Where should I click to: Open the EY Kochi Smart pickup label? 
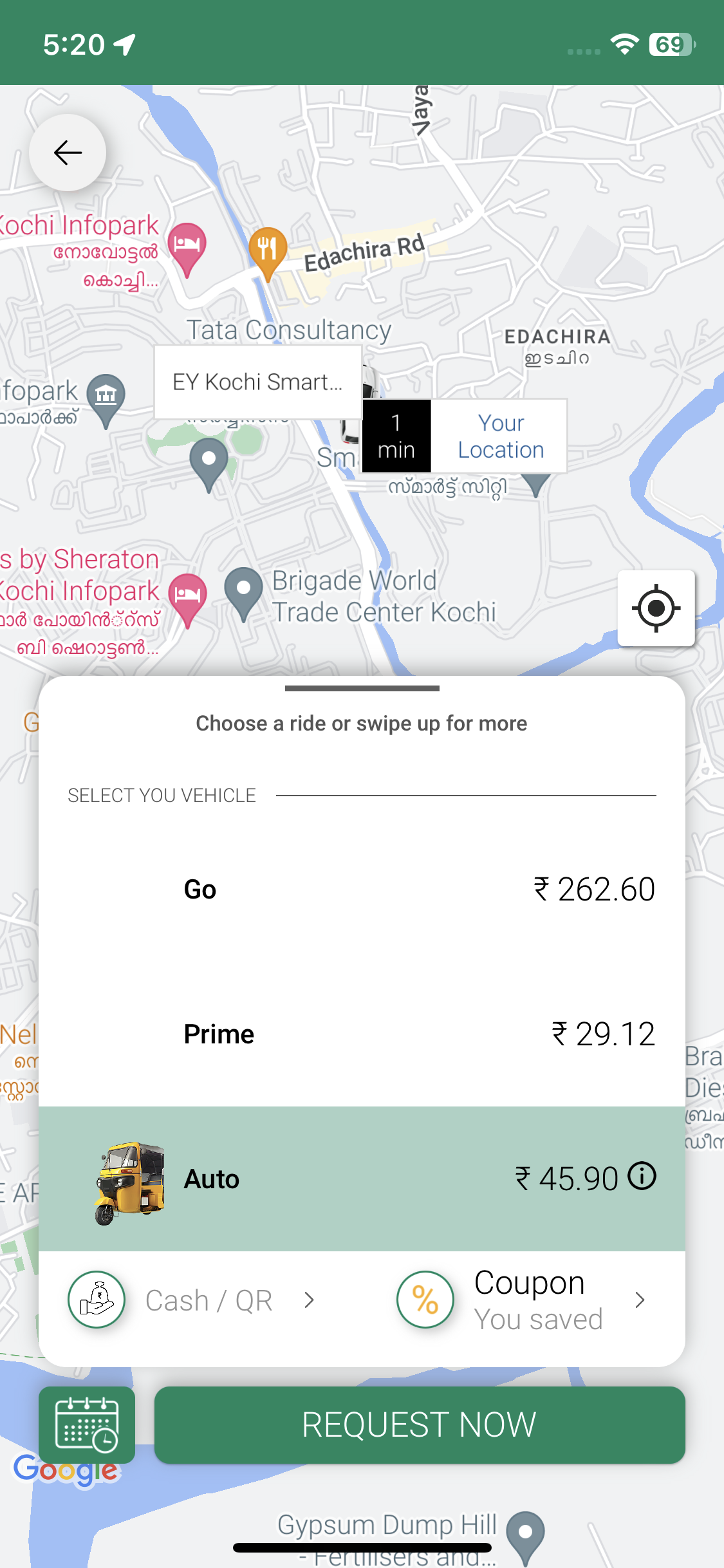coord(257,382)
